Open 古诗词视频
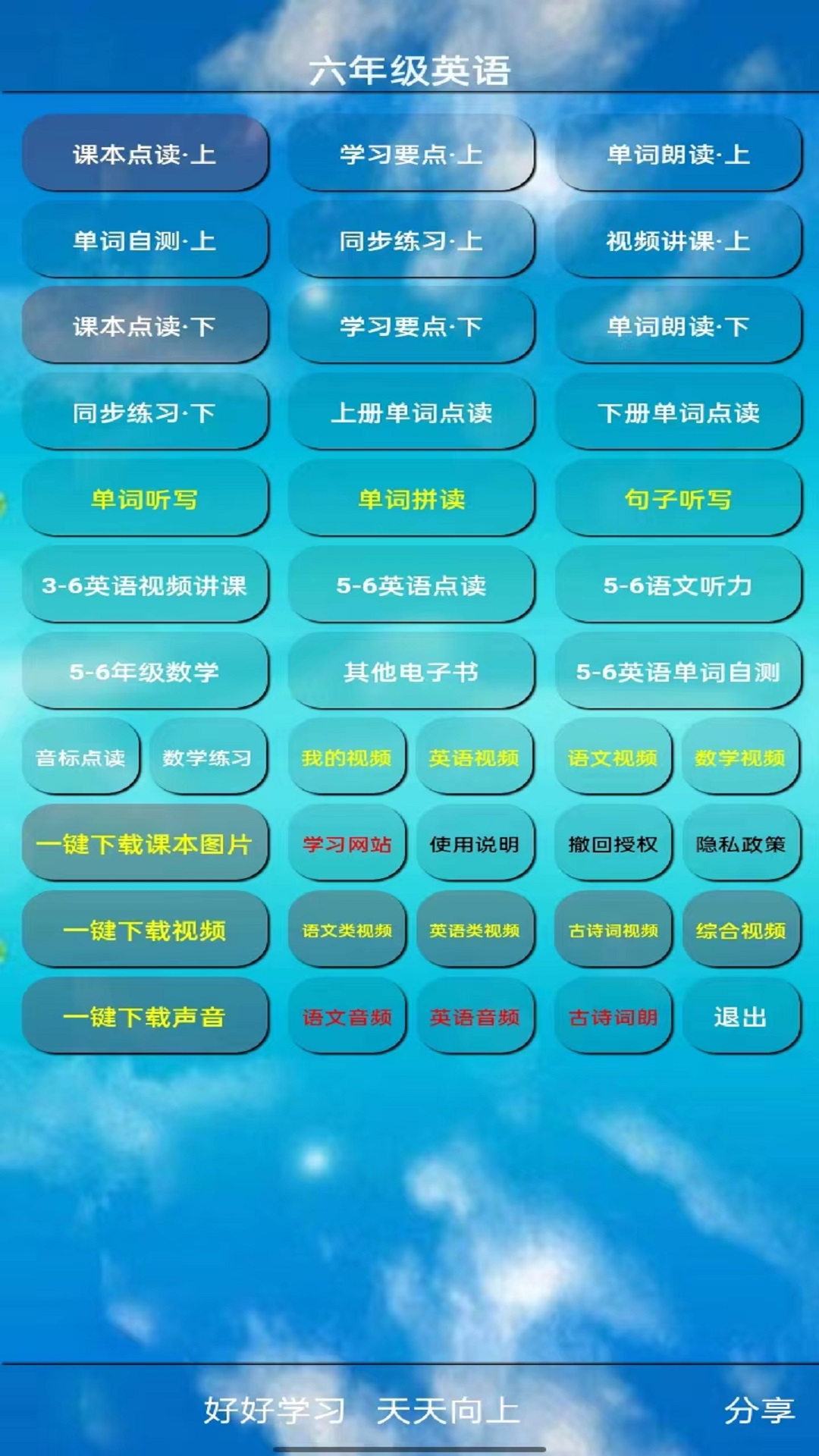This screenshot has width=819, height=1456. [613, 930]
